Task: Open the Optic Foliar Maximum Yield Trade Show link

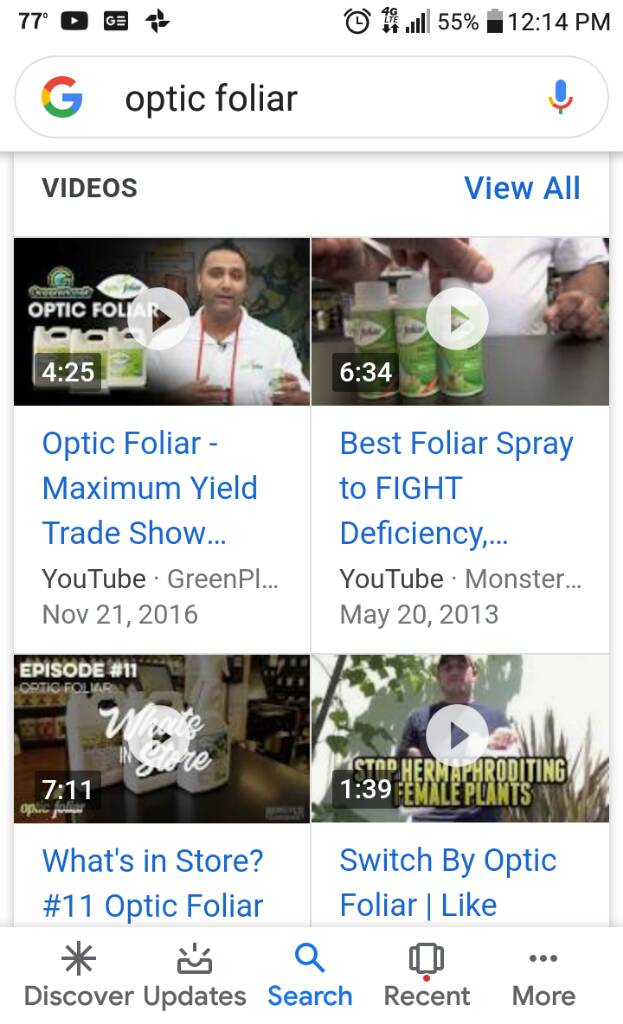Action: tap(150, 488)
